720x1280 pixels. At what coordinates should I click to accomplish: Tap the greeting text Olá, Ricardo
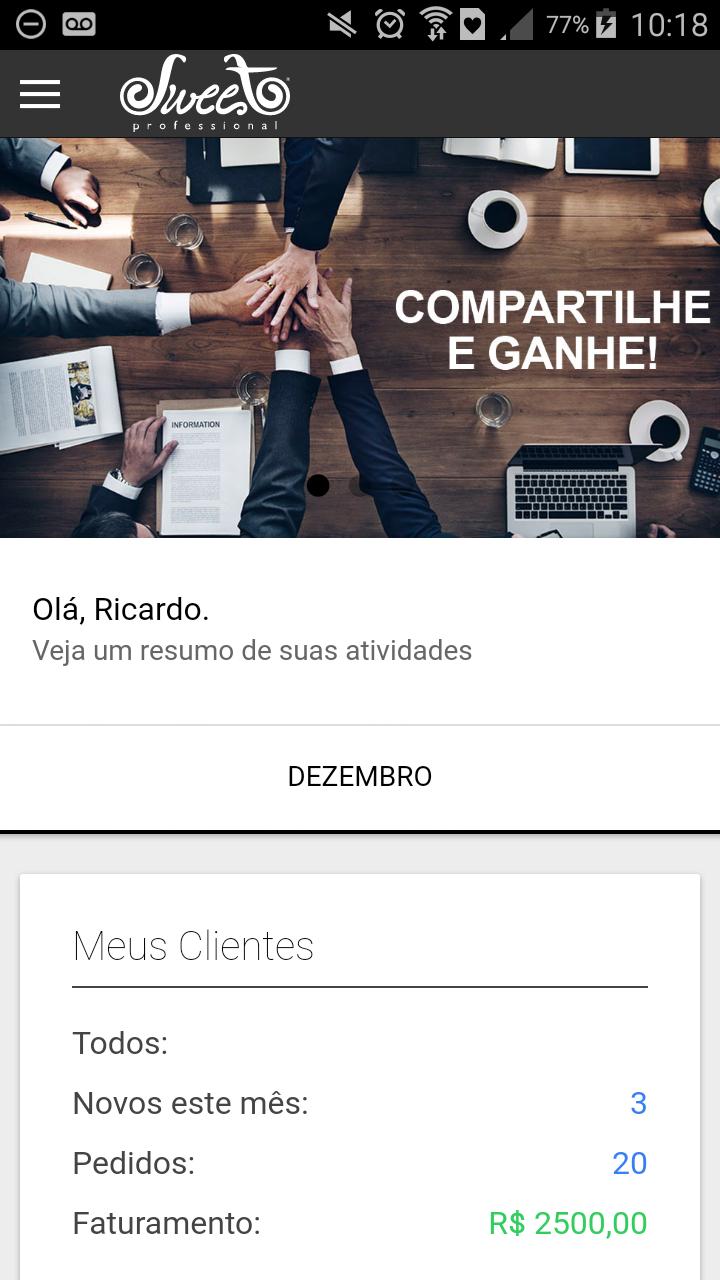[120, 610]
